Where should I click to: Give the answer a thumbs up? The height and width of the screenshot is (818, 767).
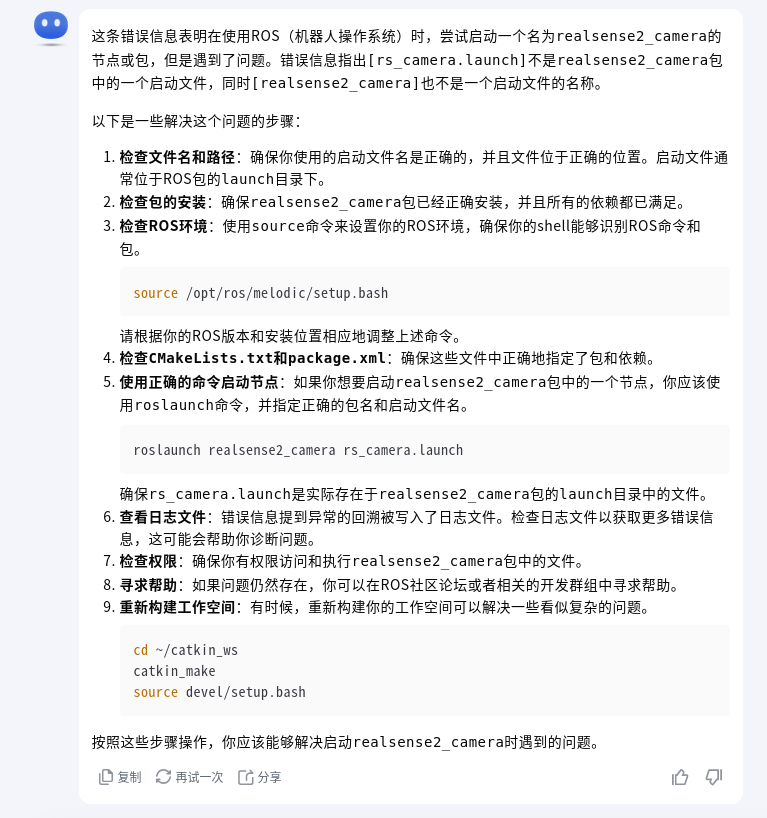[x=680, y=777]
